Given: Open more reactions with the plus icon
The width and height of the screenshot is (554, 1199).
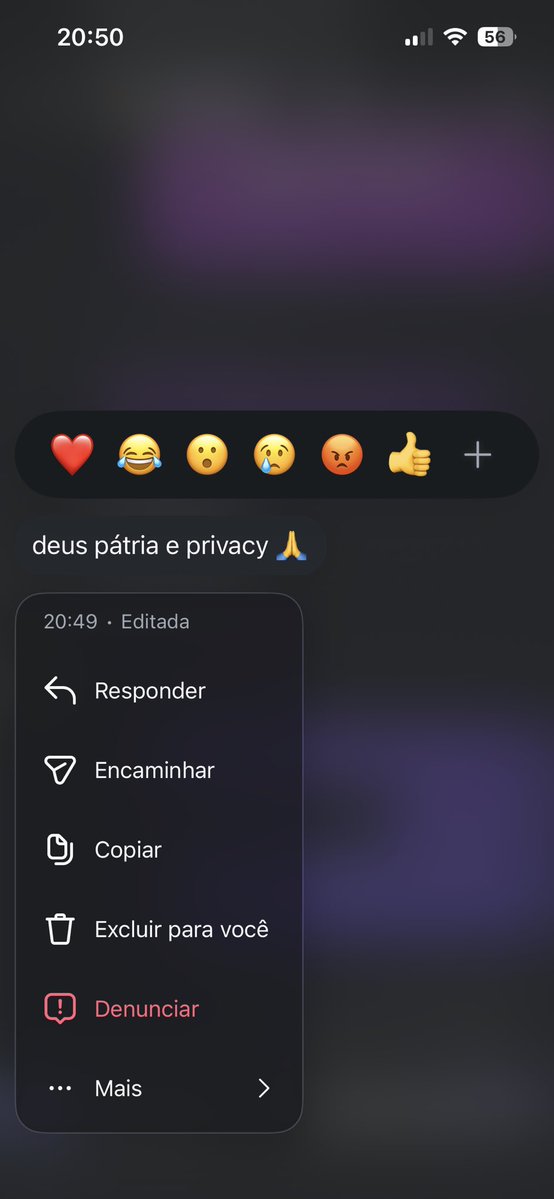Looking at the screenshot, I should (x=477, y=456).
